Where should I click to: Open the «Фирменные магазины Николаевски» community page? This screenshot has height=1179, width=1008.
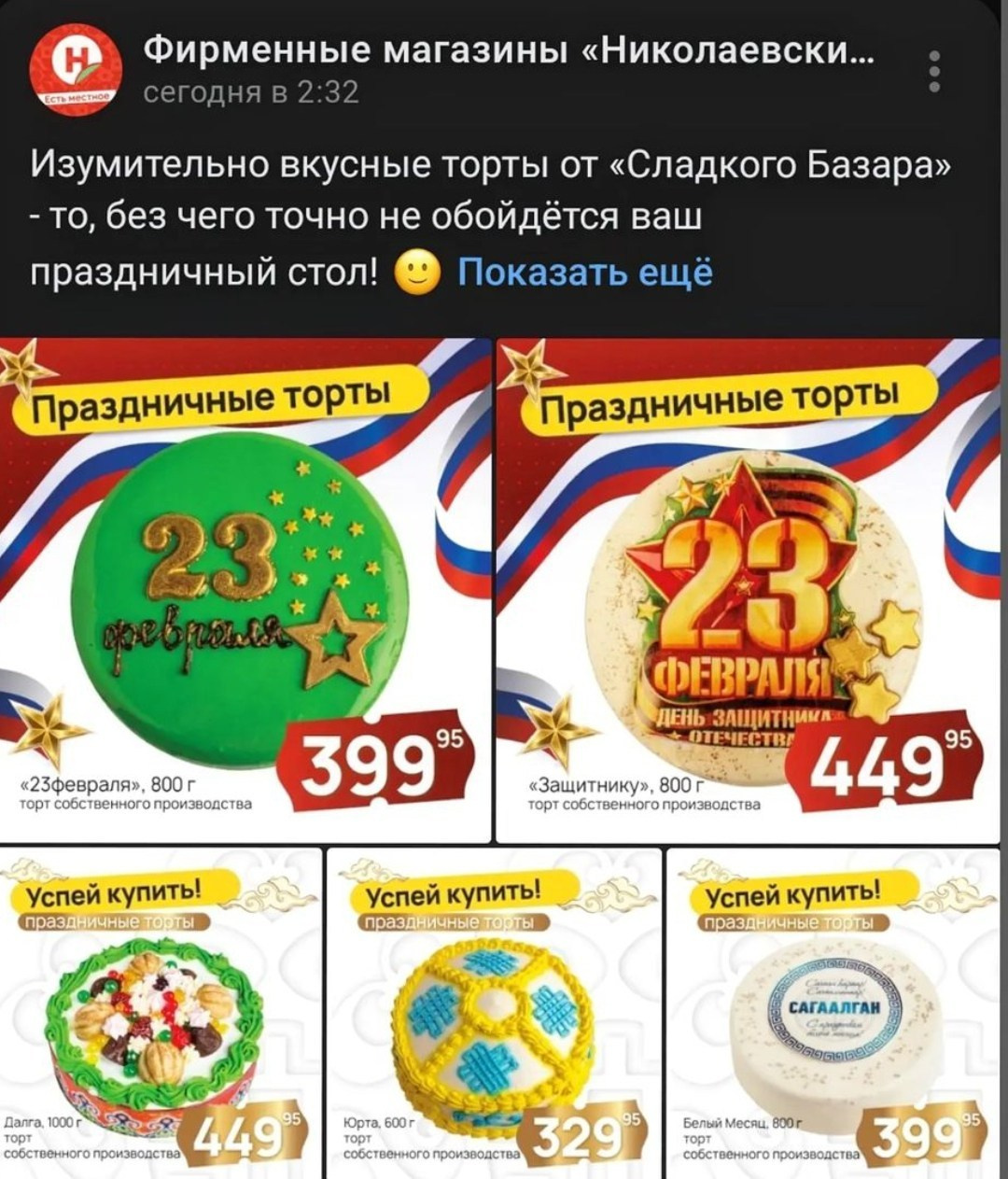513,53
